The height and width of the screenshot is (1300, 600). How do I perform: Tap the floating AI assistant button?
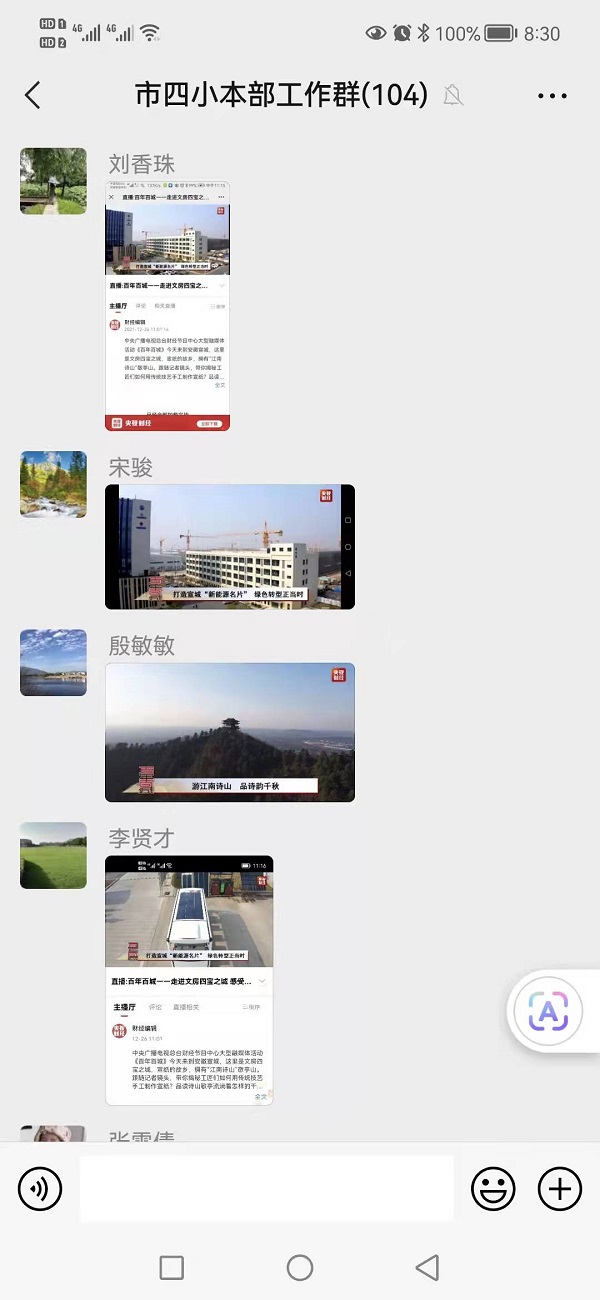(x=548, y=1012)
